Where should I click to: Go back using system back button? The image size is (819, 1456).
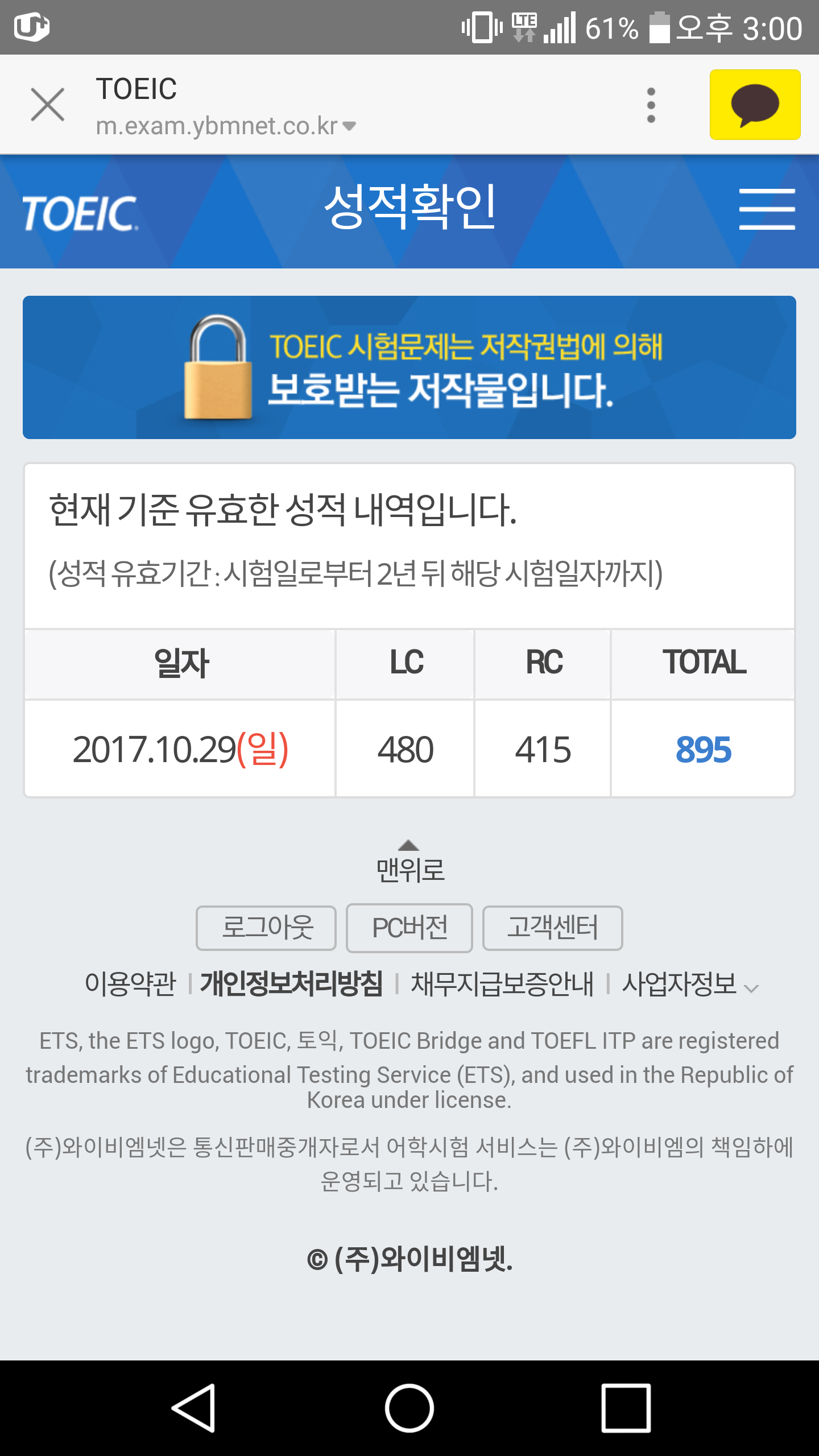(193, 1408)
